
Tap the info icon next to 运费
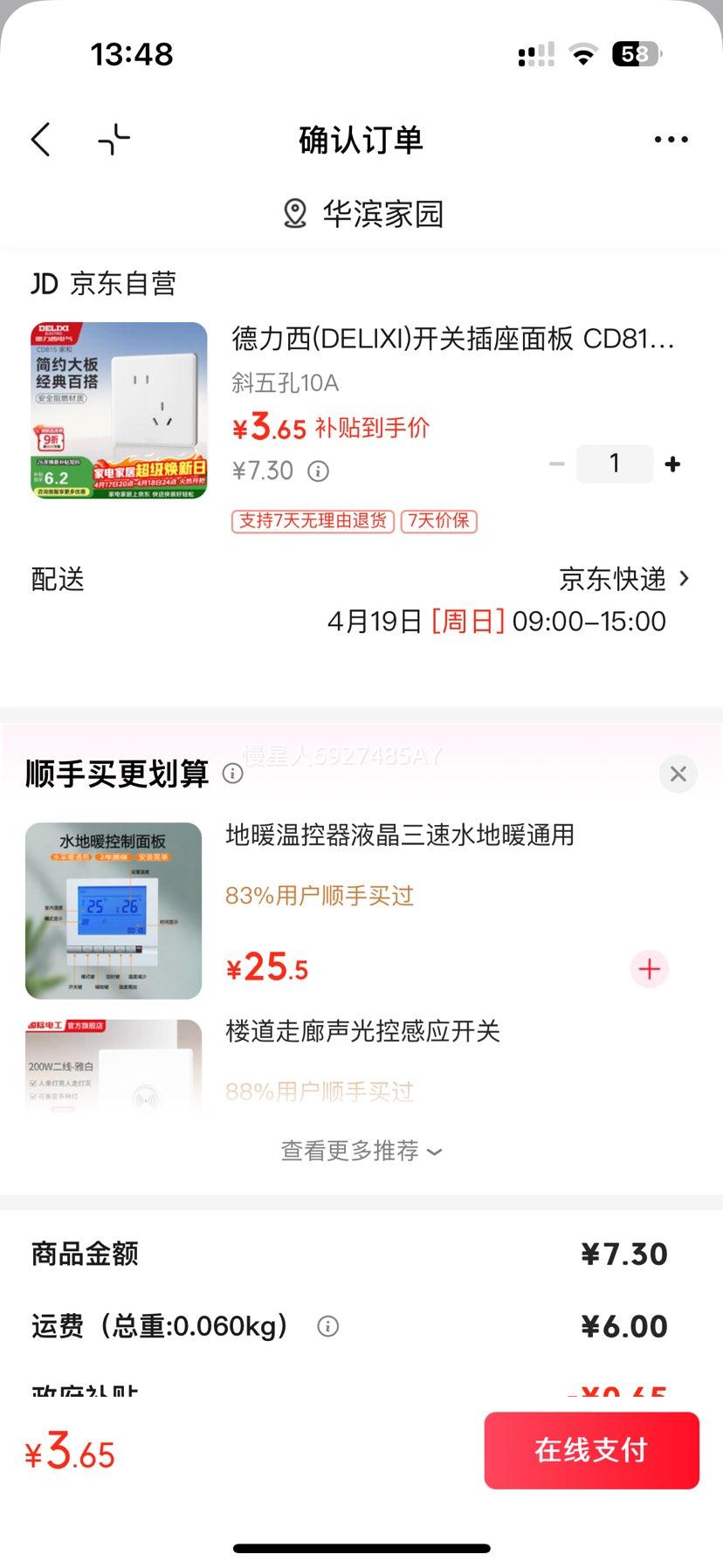327,1327
